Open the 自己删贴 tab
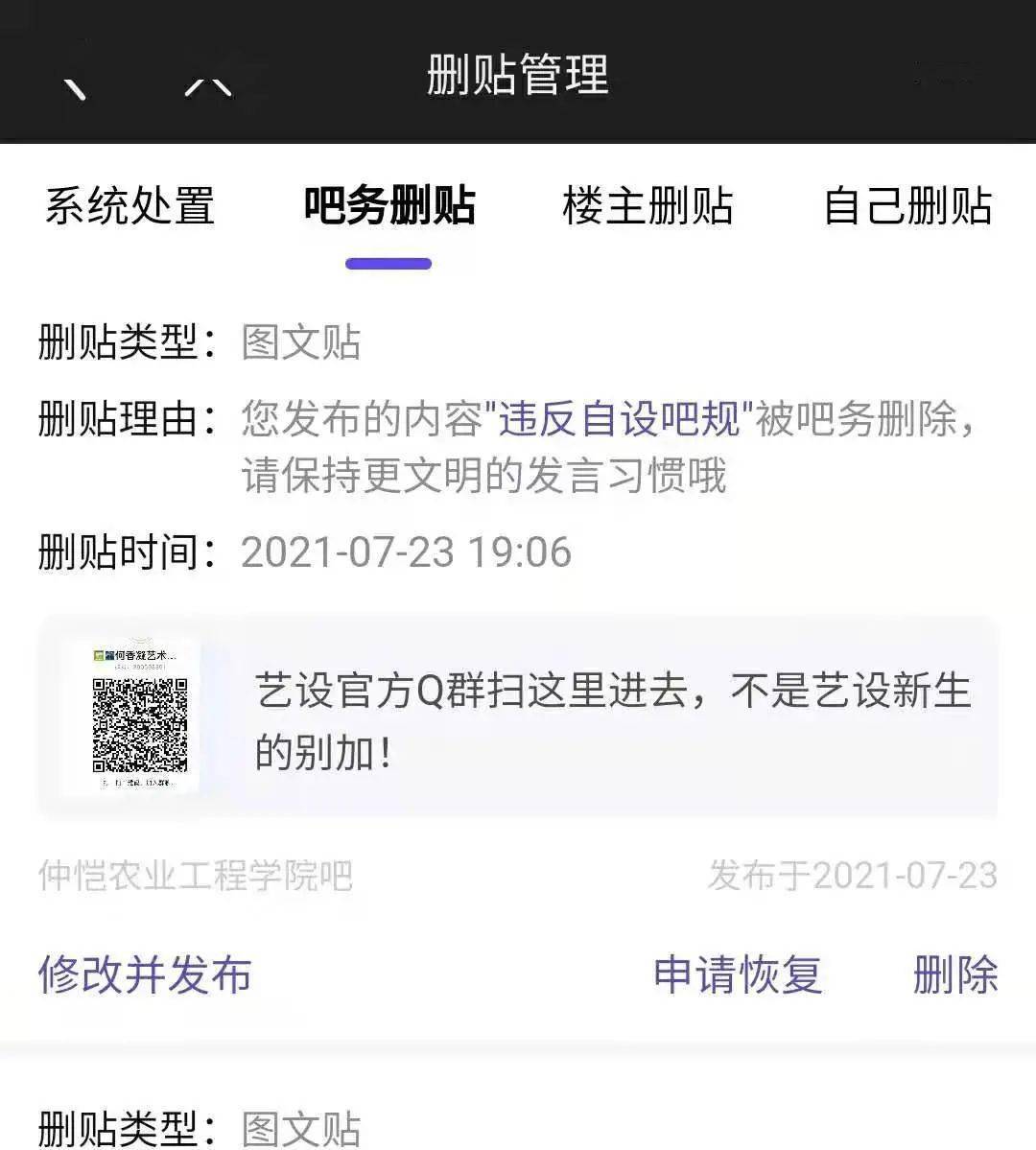Viewport: 1036px width, 1150px height. pos(907,206)
